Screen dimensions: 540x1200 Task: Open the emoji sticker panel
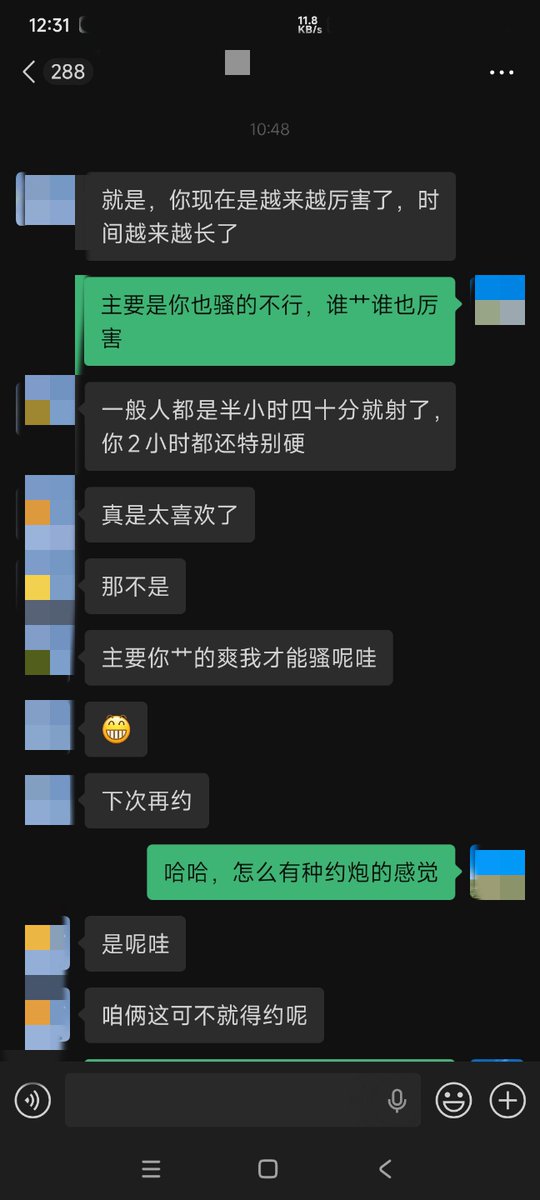click(x=454, y=1101)
